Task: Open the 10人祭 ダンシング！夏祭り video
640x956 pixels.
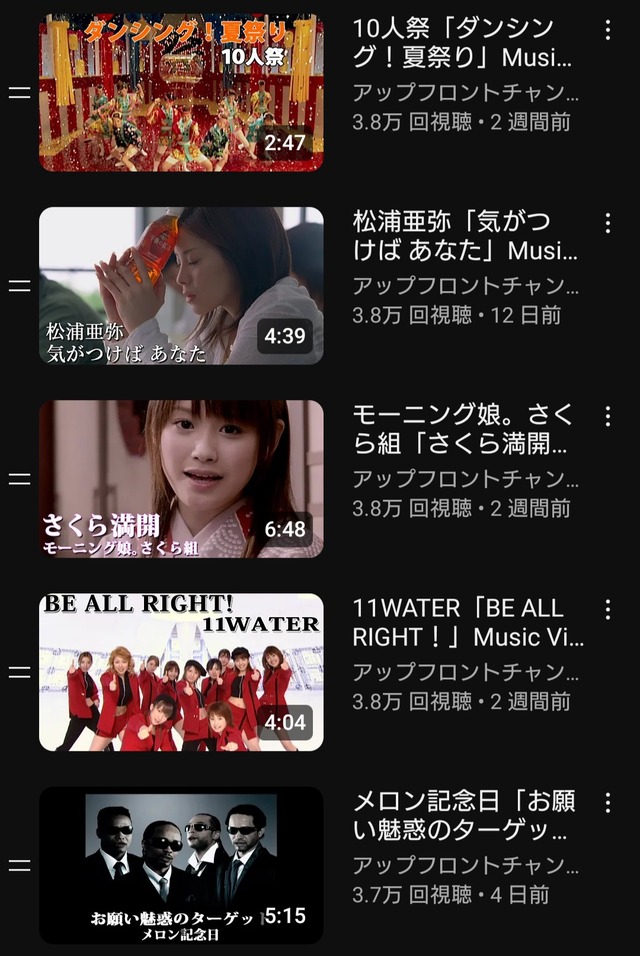Action: [181, 93]
